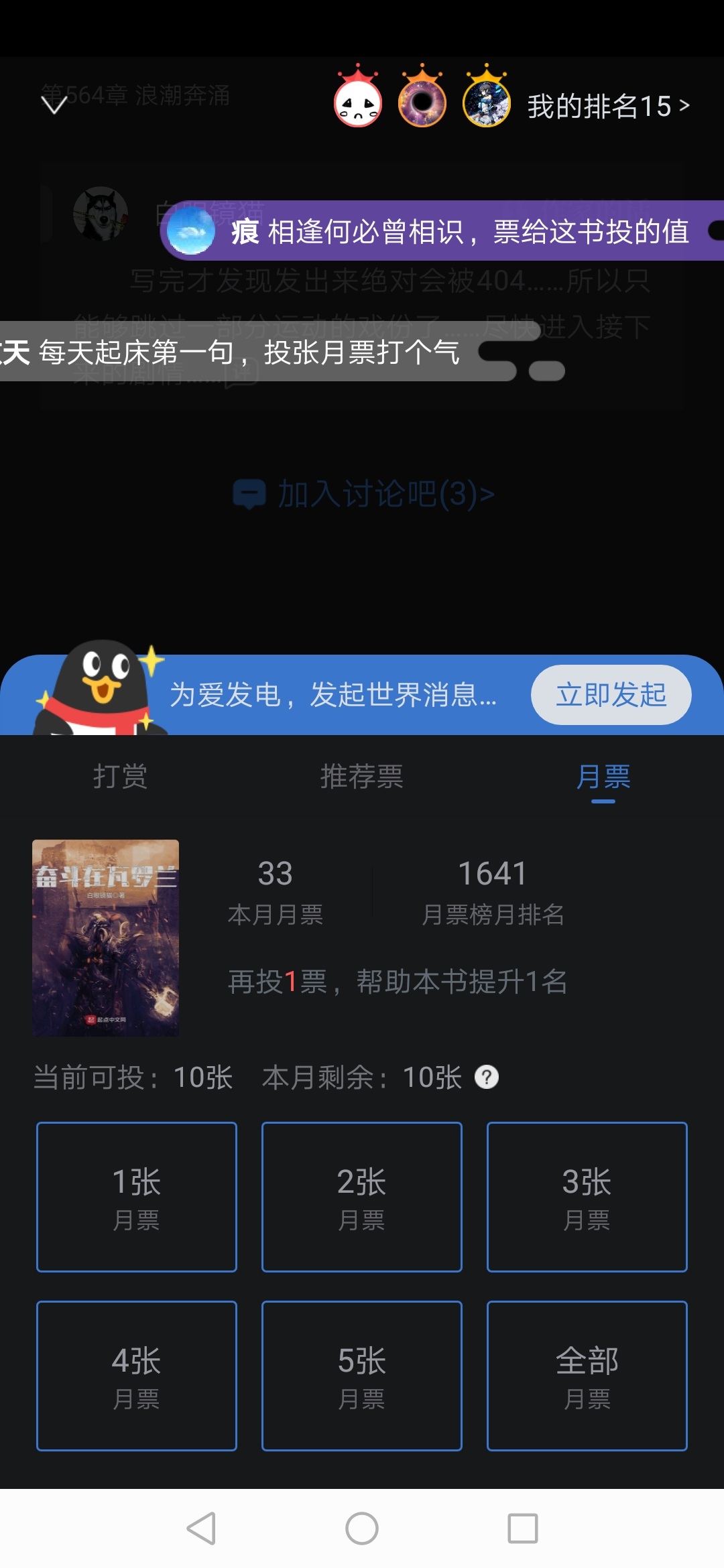
Task: Cast 全部 月票
Action: pos(587,1376)
